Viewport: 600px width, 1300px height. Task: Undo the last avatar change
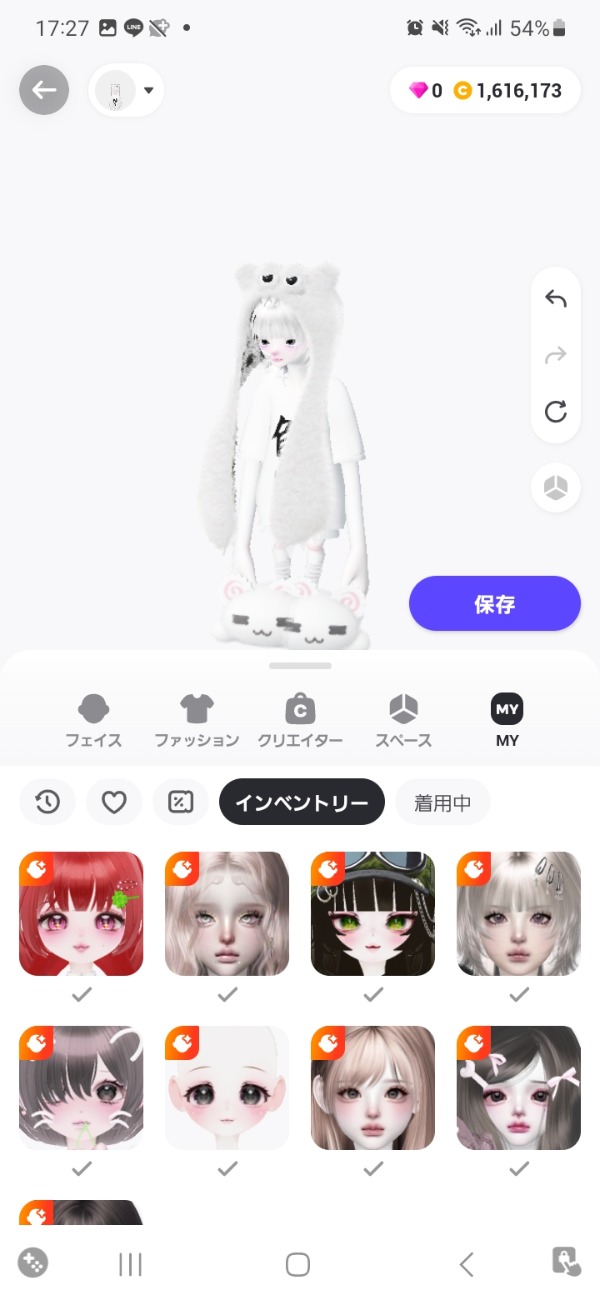pos(556,299)
